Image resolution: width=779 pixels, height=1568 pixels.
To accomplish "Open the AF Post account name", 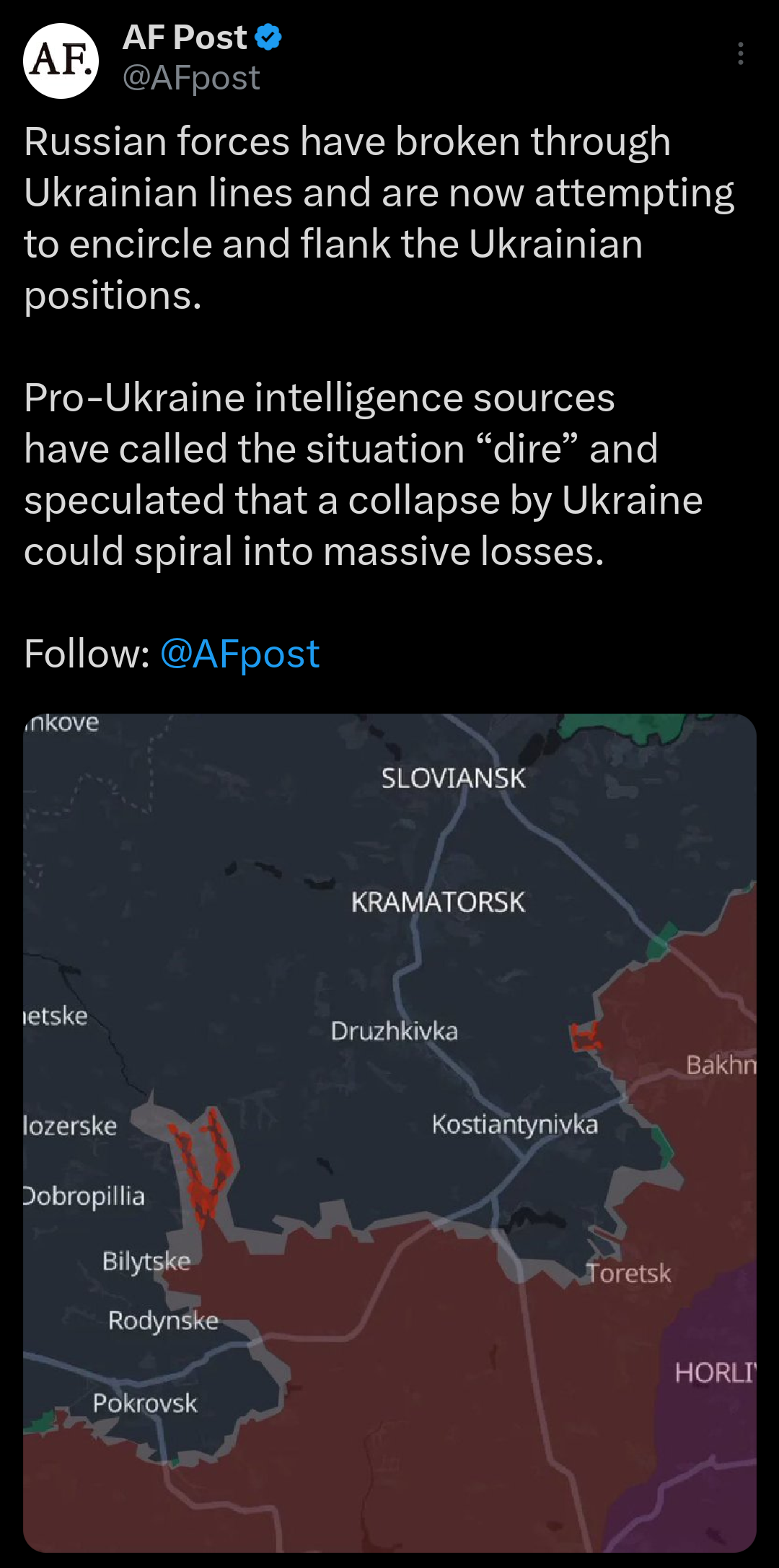I will 185,38.
